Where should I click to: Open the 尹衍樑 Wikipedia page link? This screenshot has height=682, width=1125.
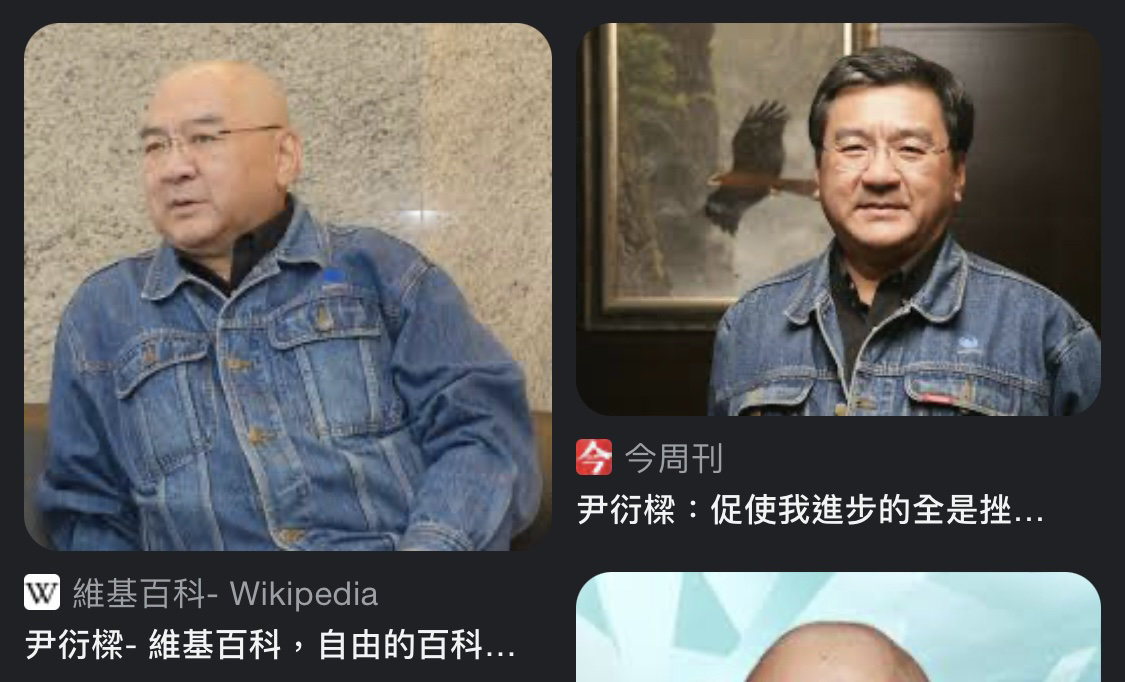(270, 645)
